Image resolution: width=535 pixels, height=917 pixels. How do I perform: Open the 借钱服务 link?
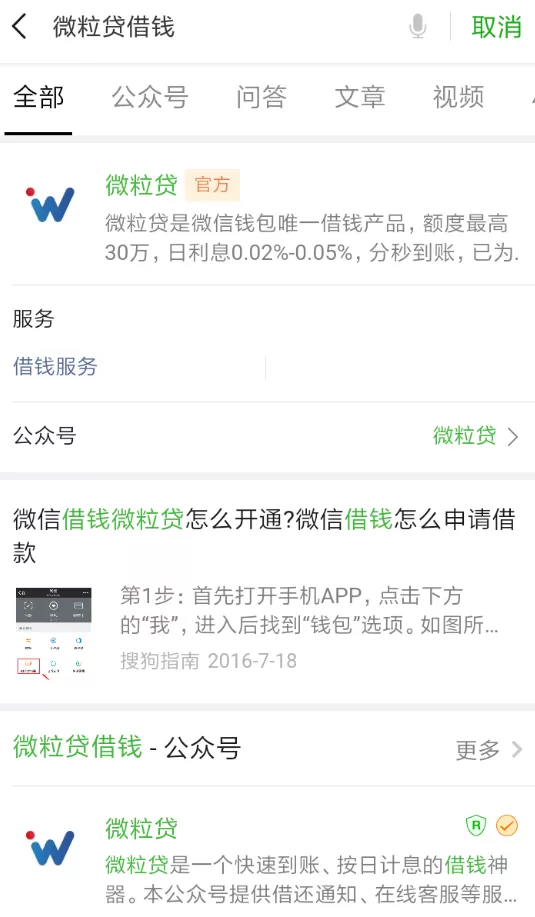click(55, 367)
